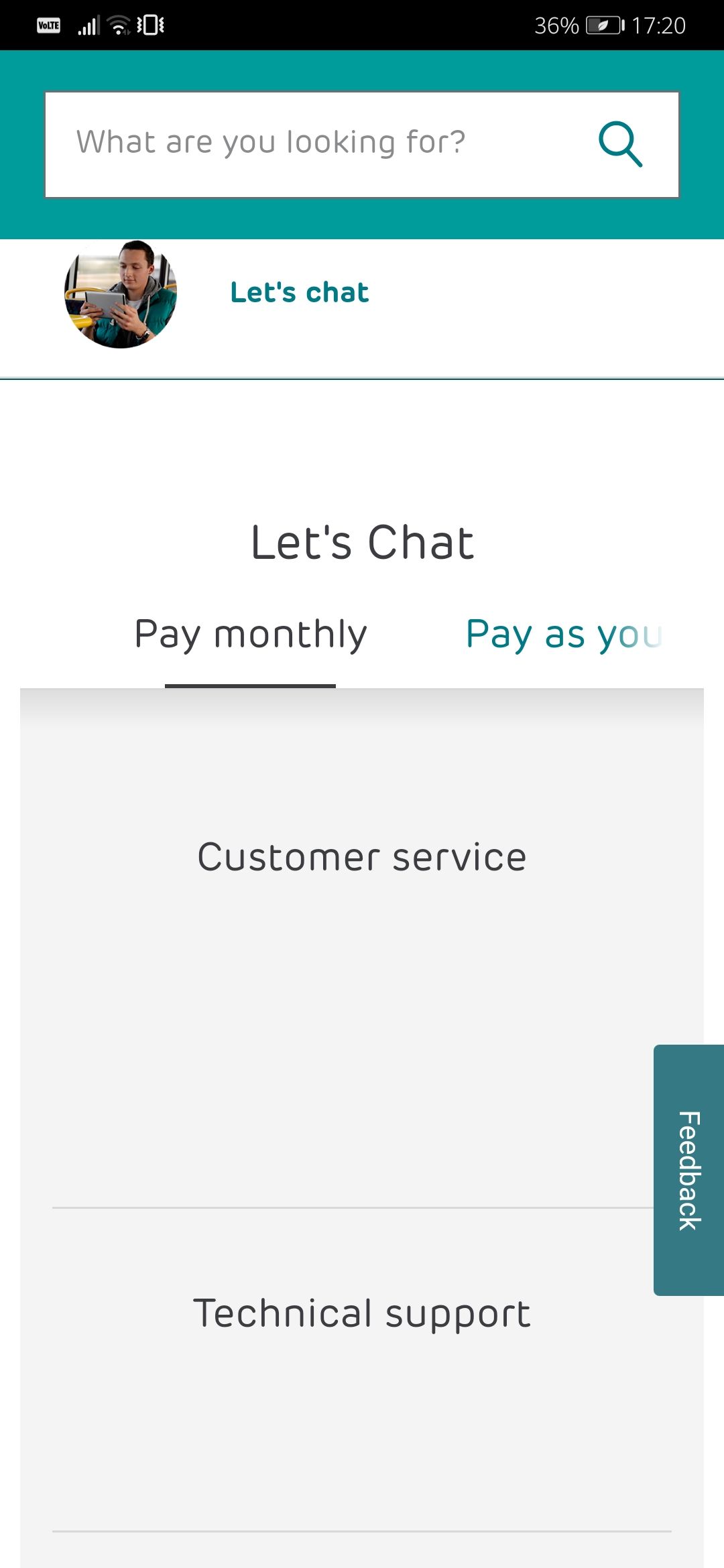Choose Customer service chat option
724x1568 pixels.
pyautogui.click(x=362, y=858)
